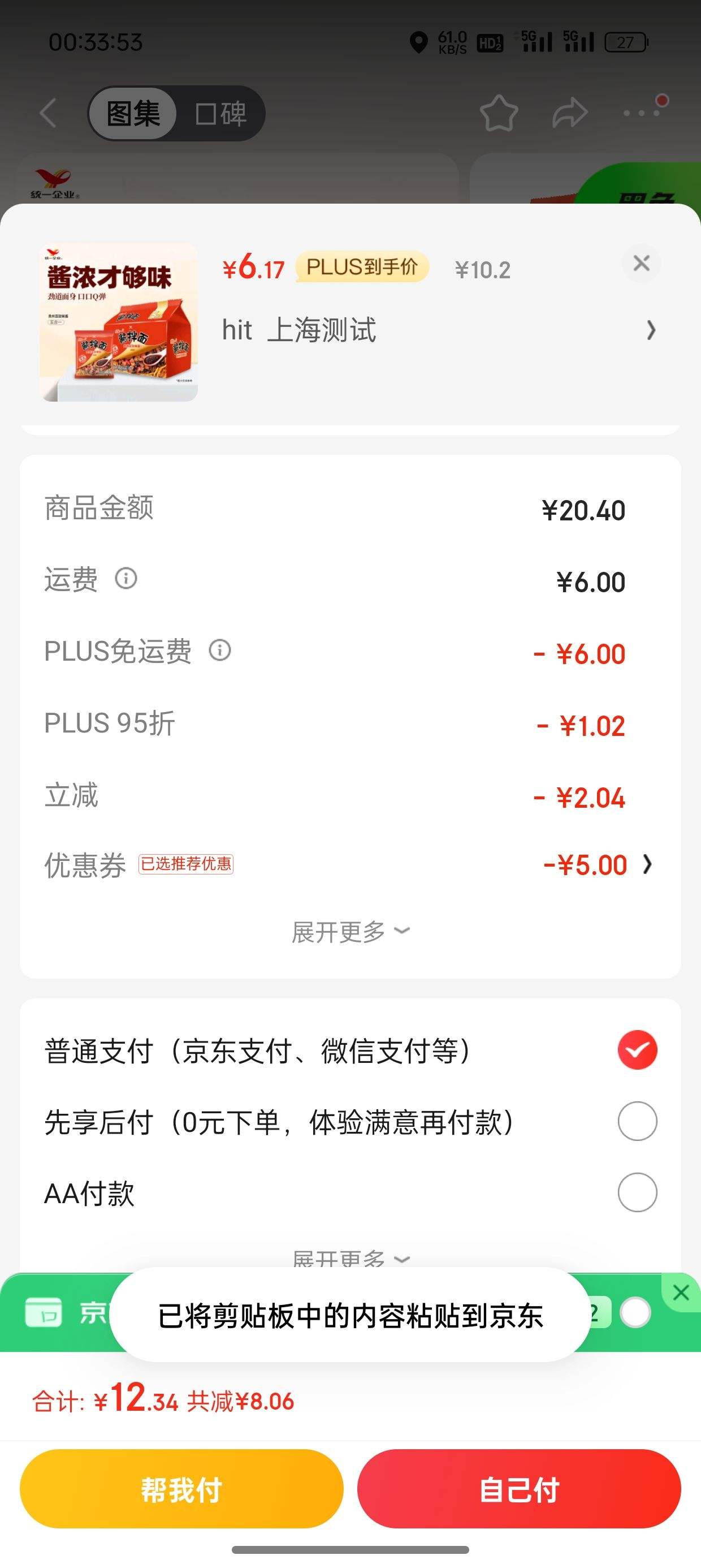Expand 展开更多 under the price breakdown
701x1568 pixels.
(350, 931)
